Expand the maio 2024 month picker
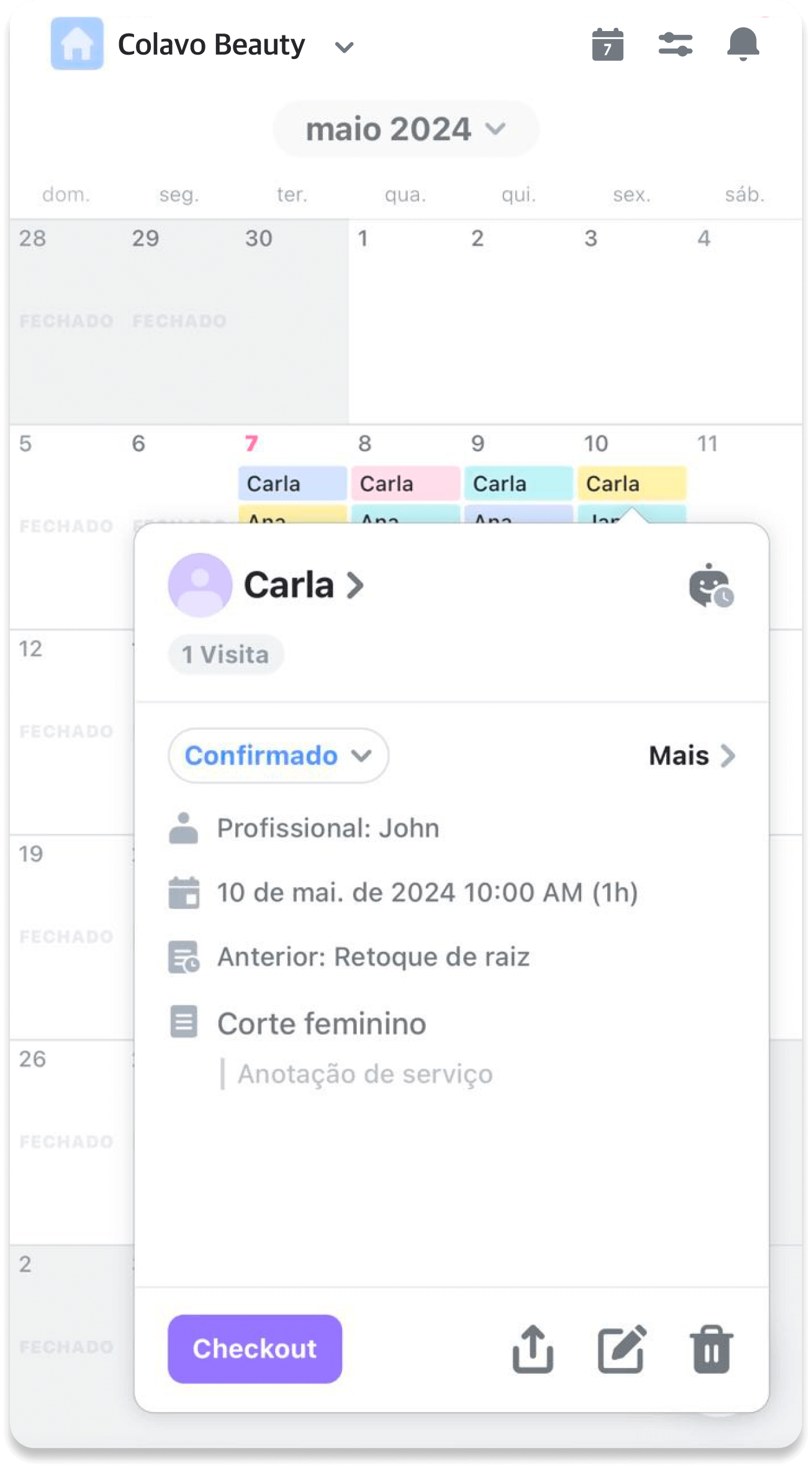Viewport: 812px width, 1468px height. pos(406,129)
